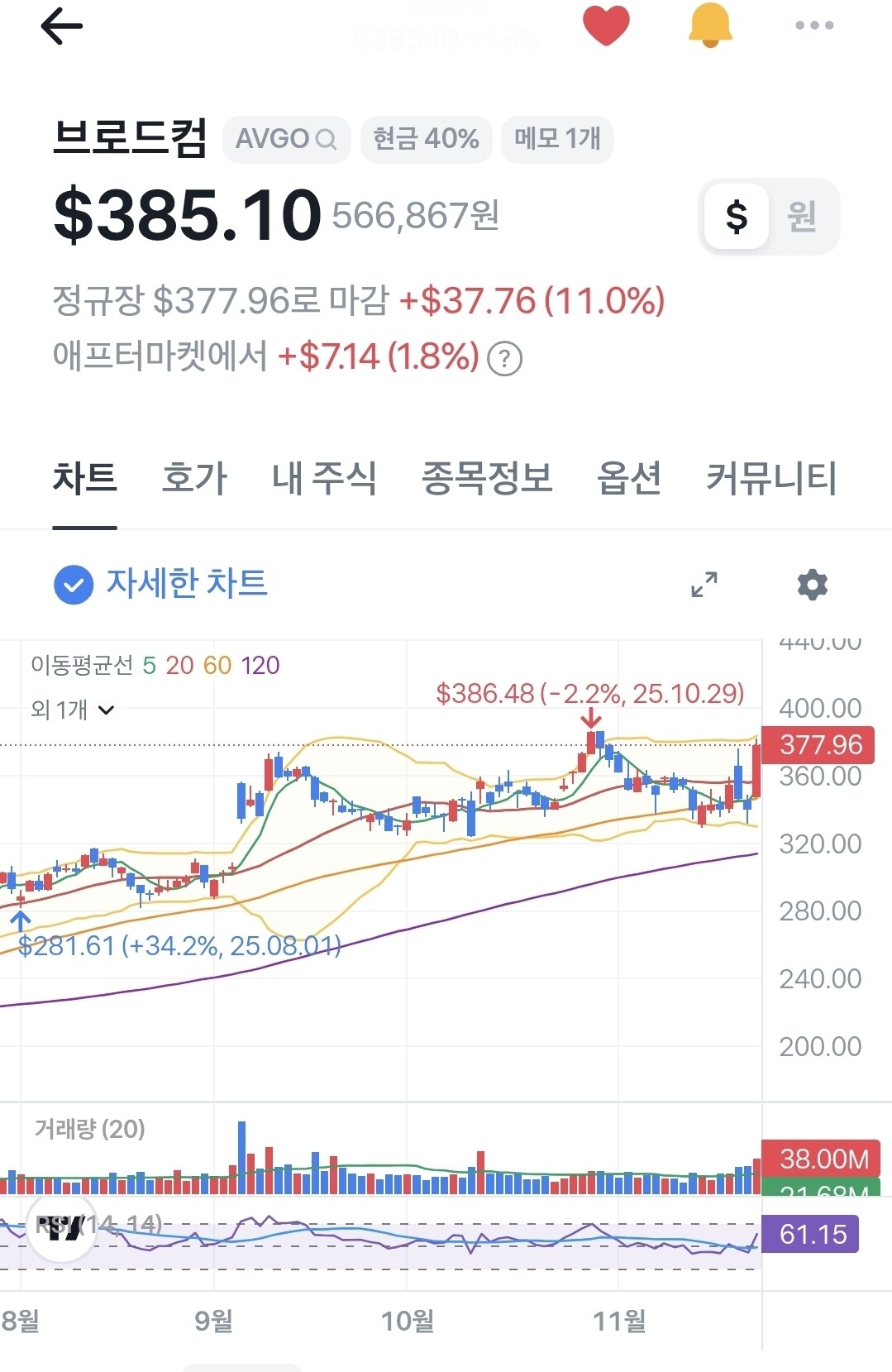Open the 내 주식 tab
This screenshot has height=1372, width=892.
[x=324, y=478]
